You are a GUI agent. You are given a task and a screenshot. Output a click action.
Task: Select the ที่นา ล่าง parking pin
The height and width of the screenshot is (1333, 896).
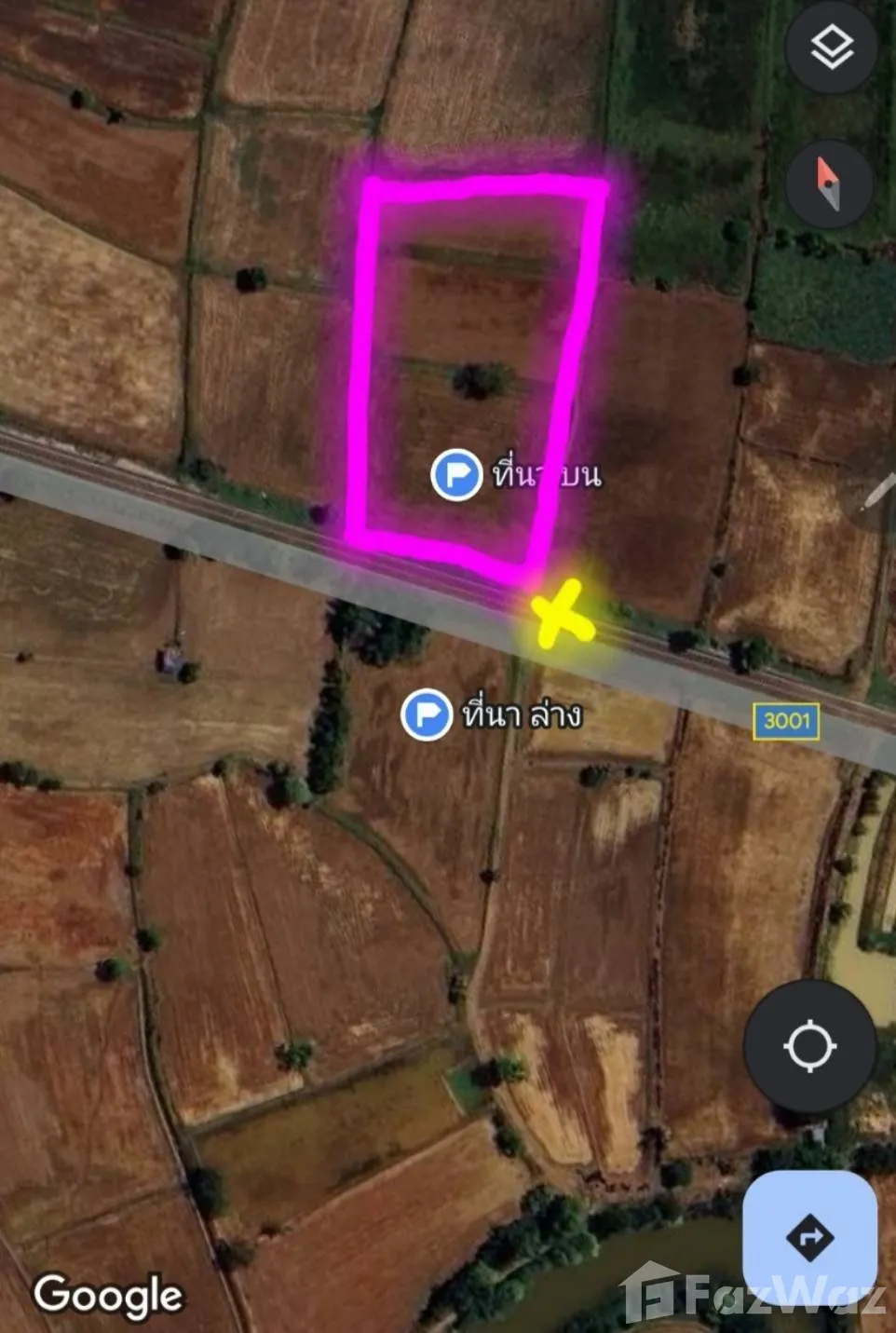tap(427, 715)
